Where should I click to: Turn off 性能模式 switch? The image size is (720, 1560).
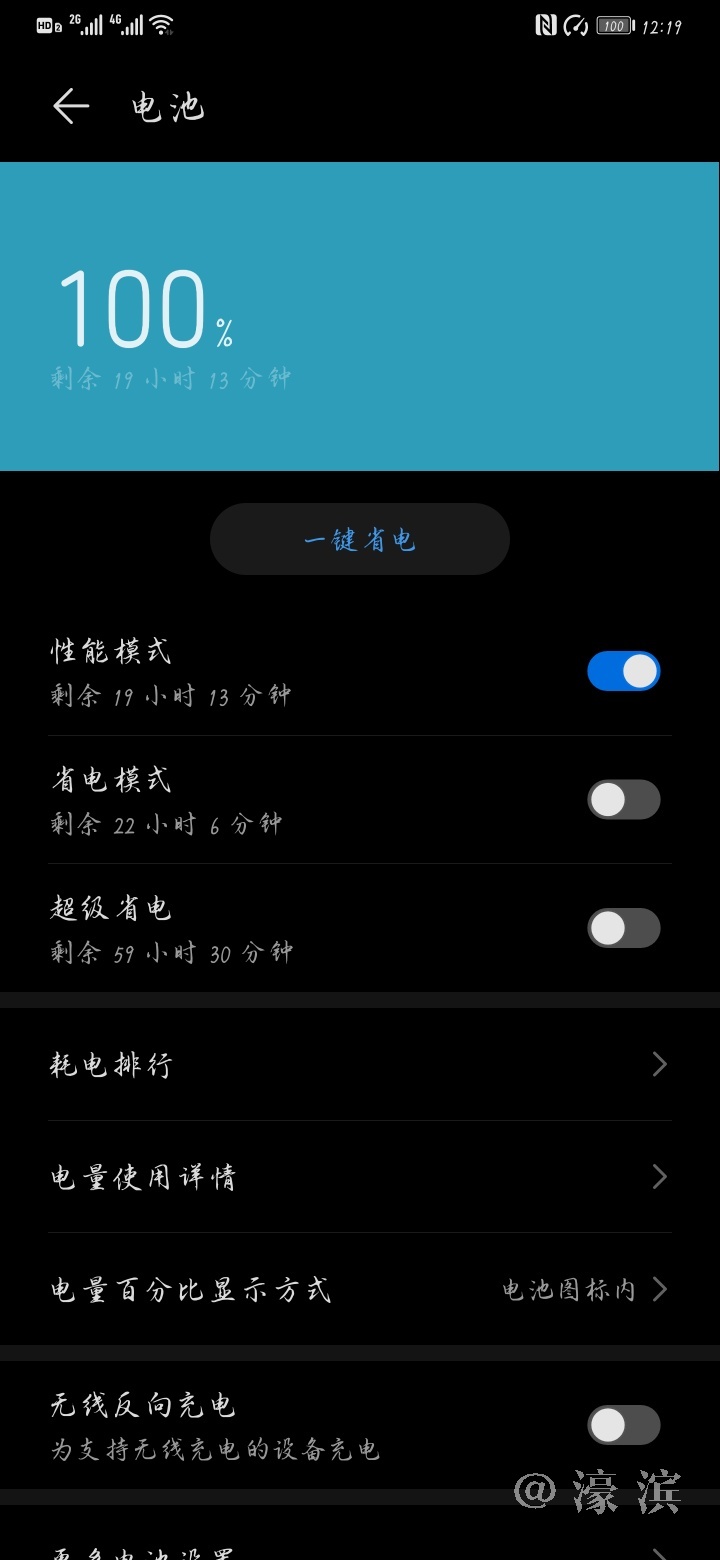coord(623,671)
